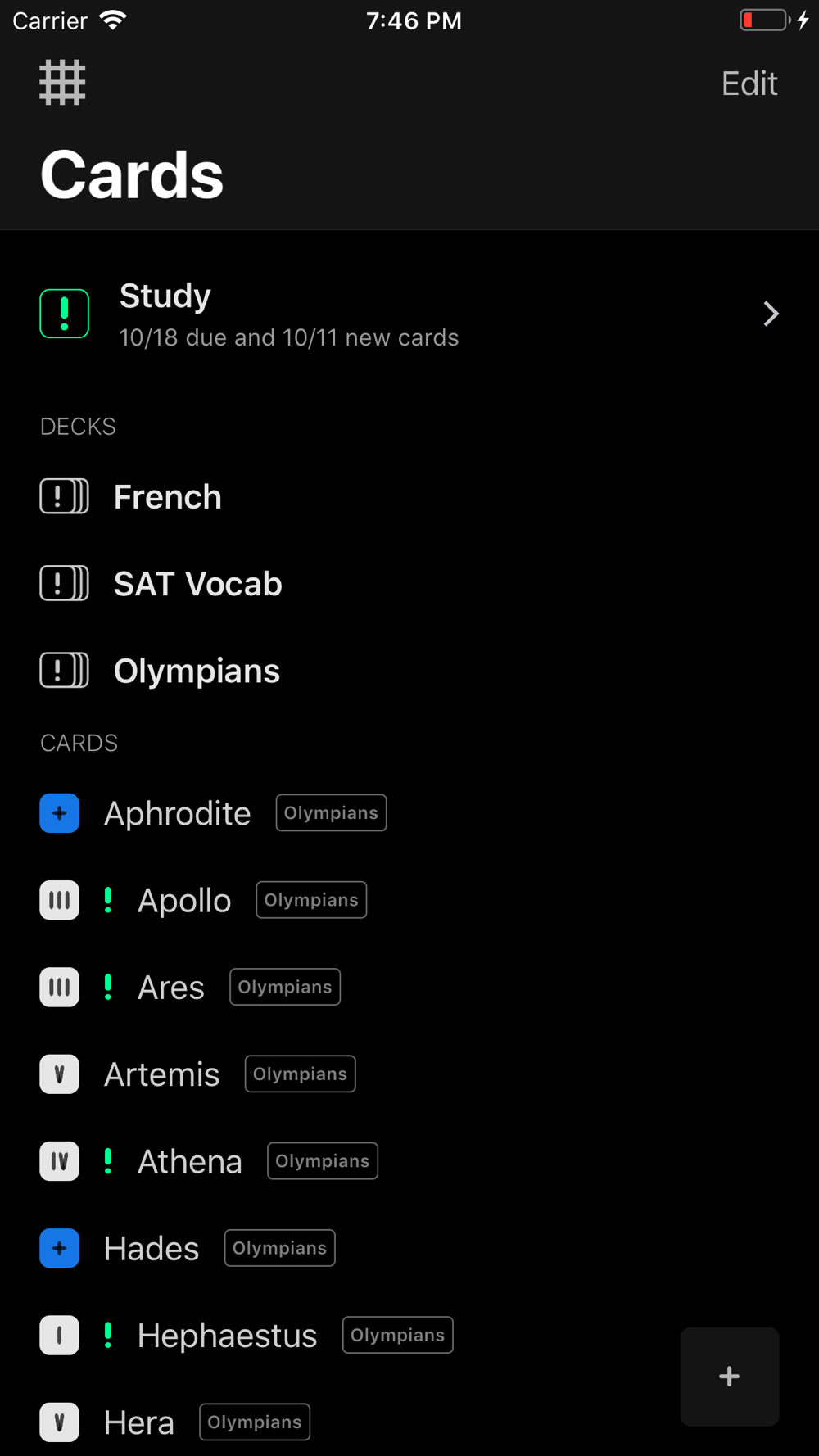Screen dimensions: 819x1456
Task: View the Artemis card
Action: coord(162,1074)
